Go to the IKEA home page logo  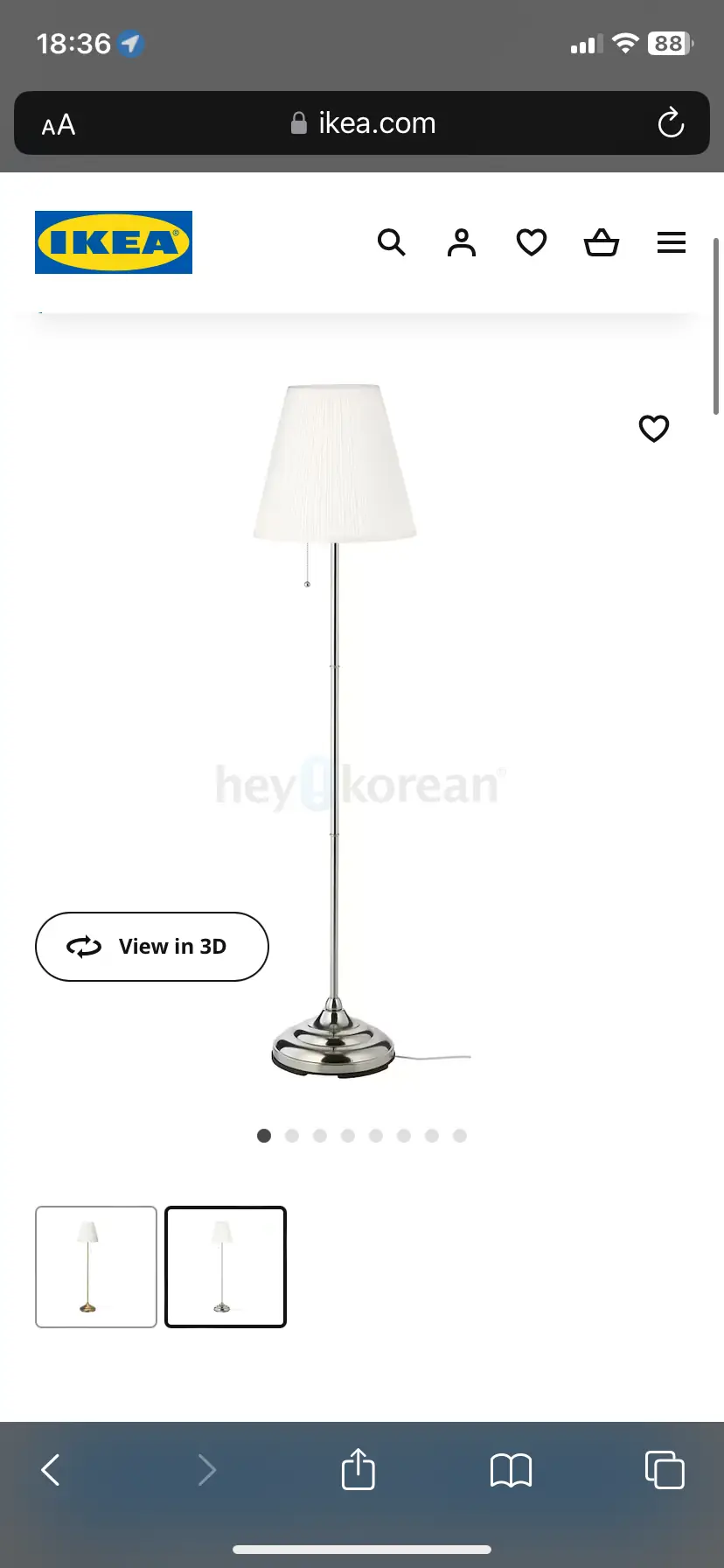point(114,242)
